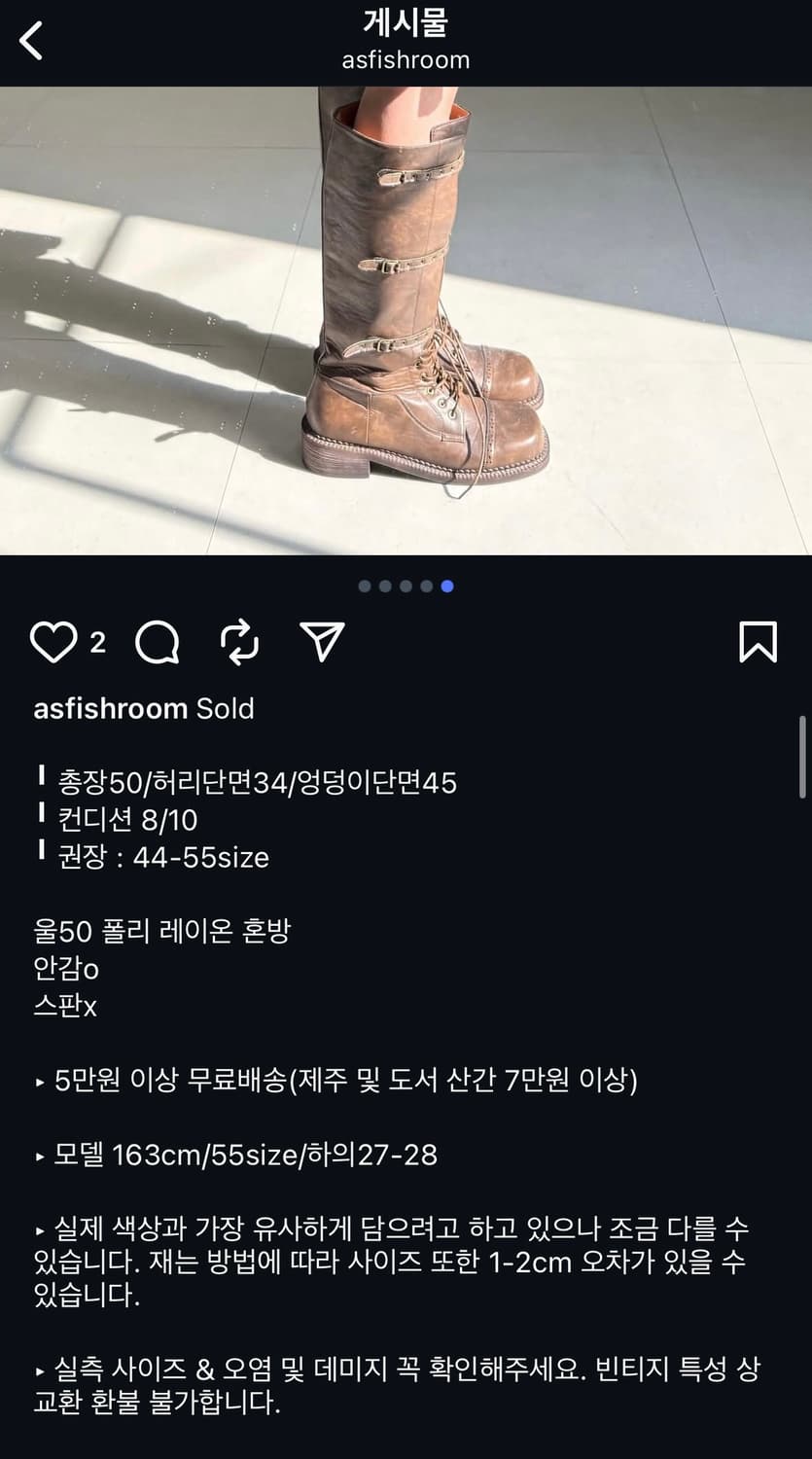Viewport: 812px width, 1459px height.
Task: Tap the 게시물 title in the header
Action: 406,26
